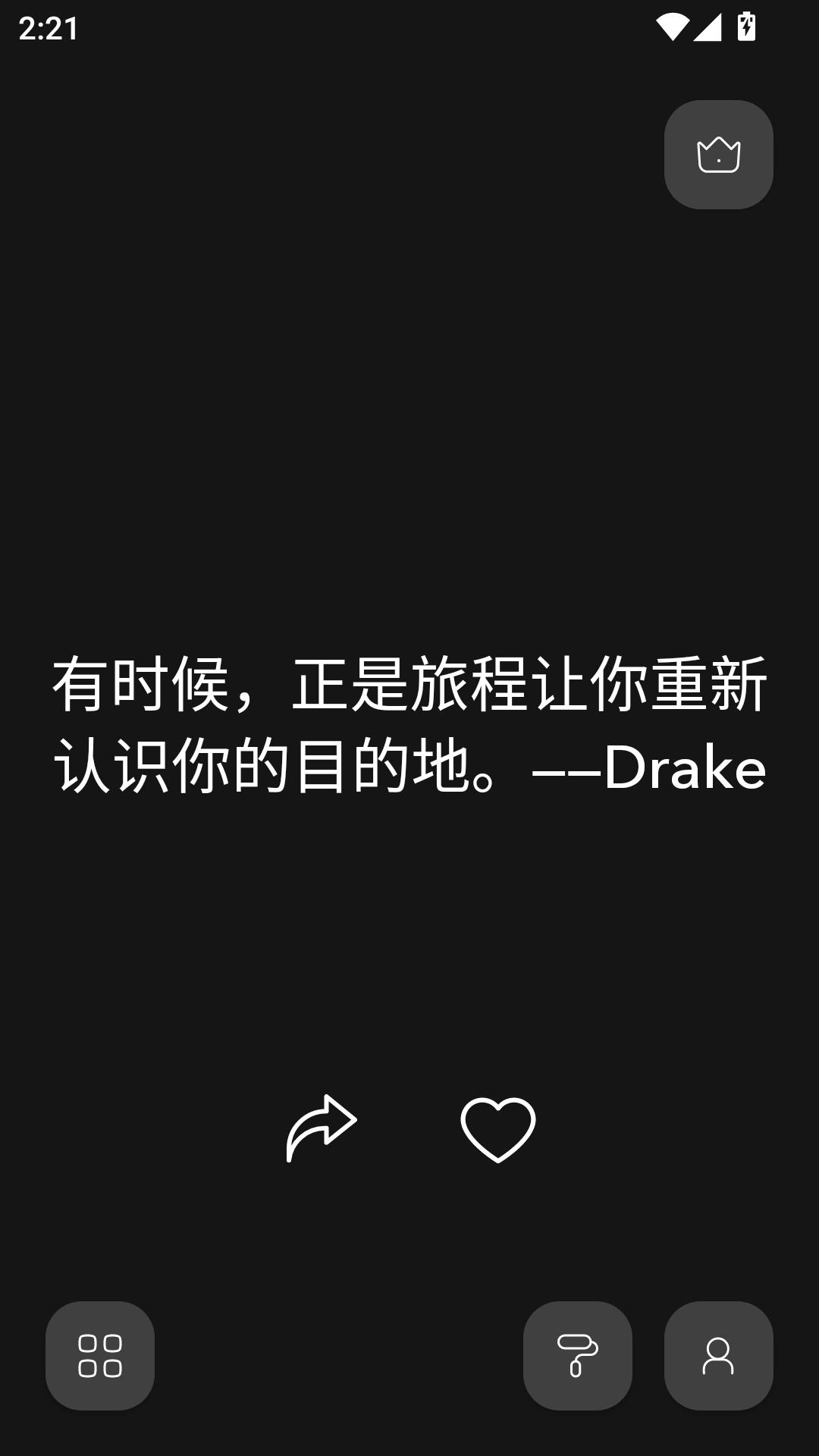
Task: Open the categories grid button
Action: [100, 1356]
